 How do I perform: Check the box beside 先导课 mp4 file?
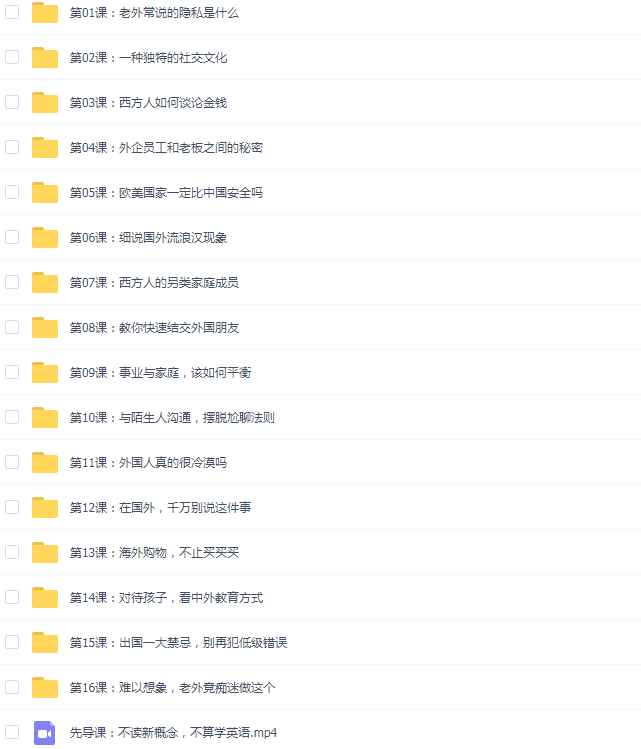(12, 732)
